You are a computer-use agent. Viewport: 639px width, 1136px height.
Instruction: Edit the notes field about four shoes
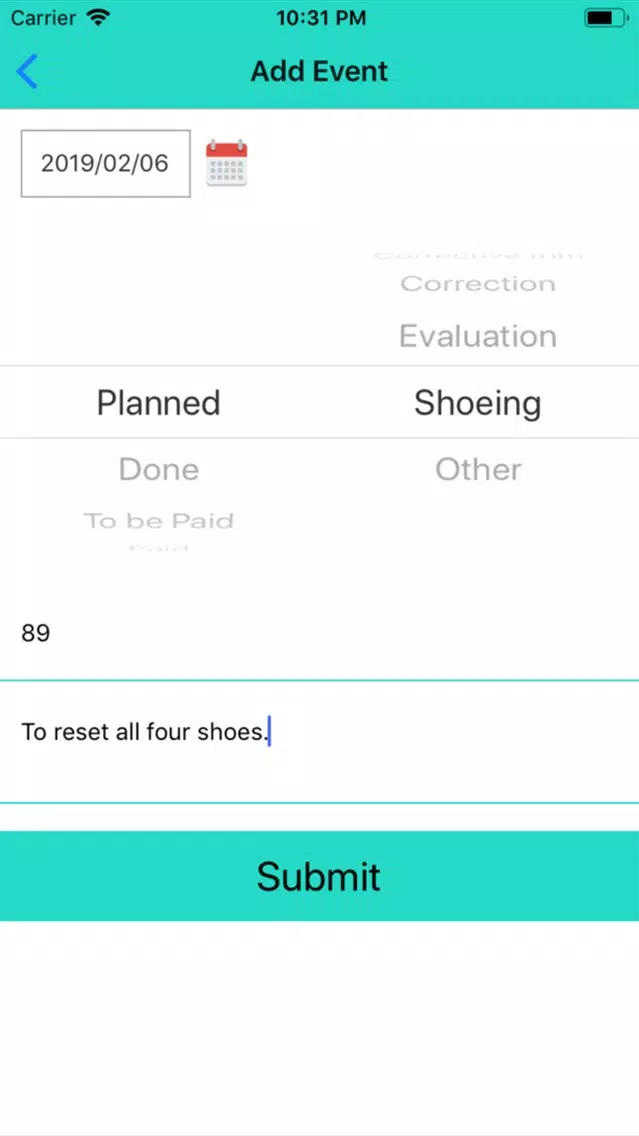319,733
